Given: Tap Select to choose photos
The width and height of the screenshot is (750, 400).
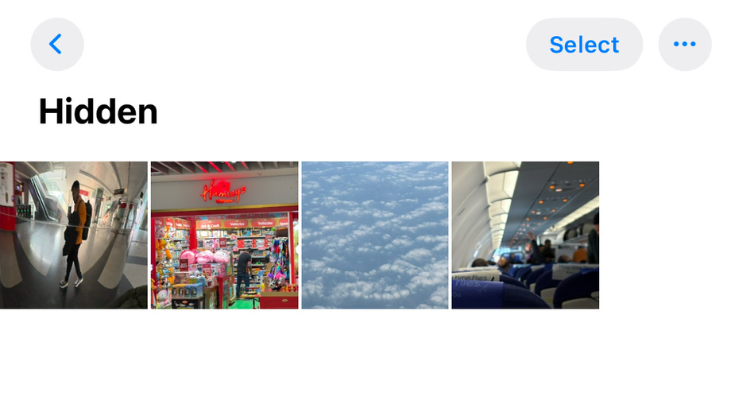Looking at the screenshot, I should click(x=584, y=44).
